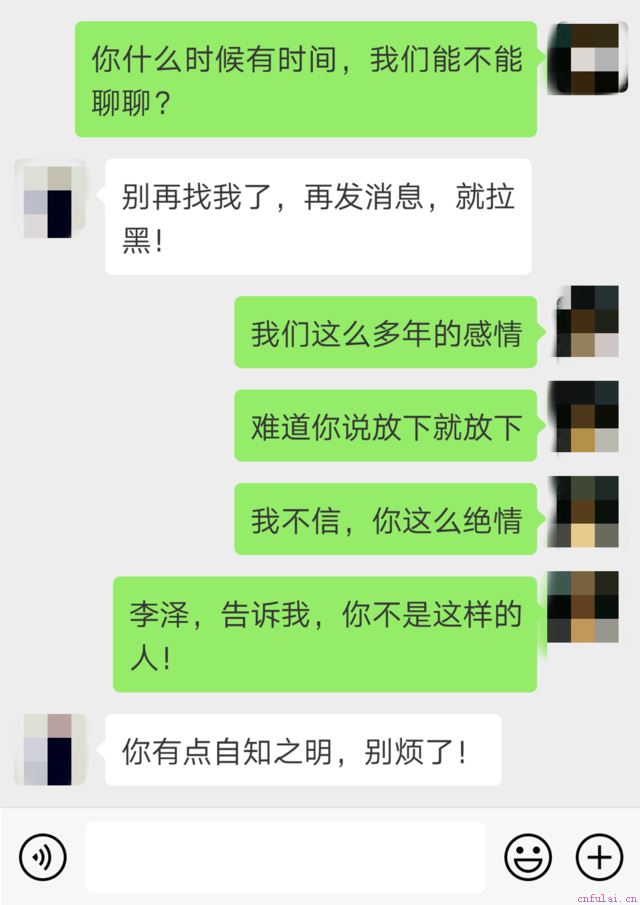Open the plus attachment menu

pyautogui.click(x=599, y=857)
